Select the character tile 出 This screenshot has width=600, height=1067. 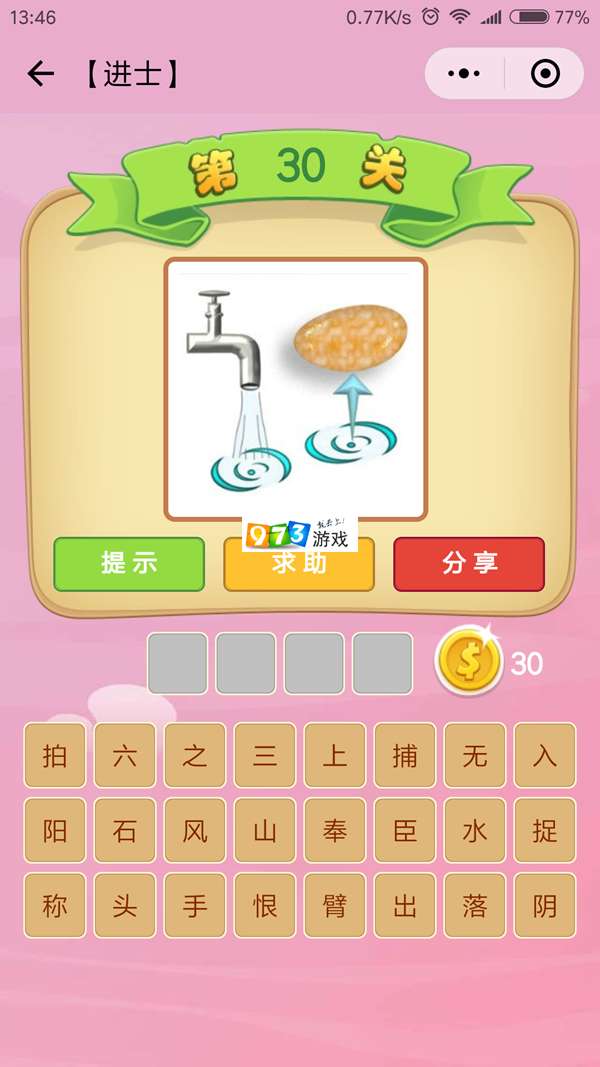click(405, 905)
